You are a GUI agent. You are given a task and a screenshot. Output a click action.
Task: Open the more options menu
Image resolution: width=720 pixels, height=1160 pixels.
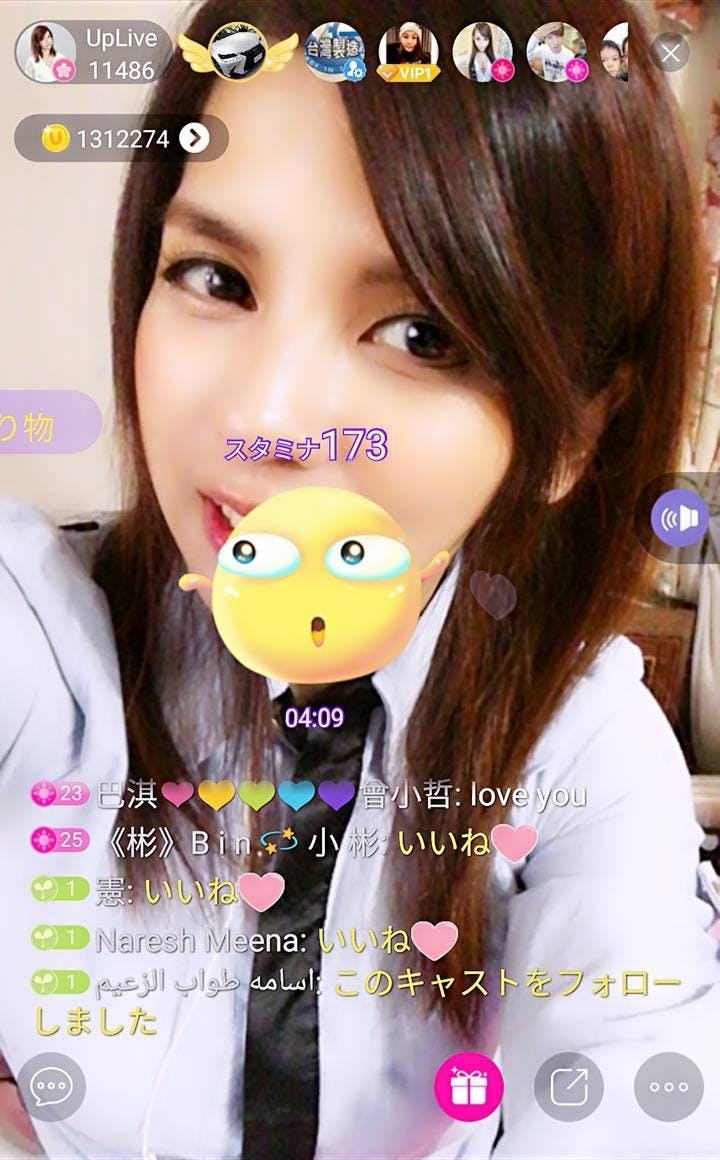pyautogui.click(x=668, y=1087)
